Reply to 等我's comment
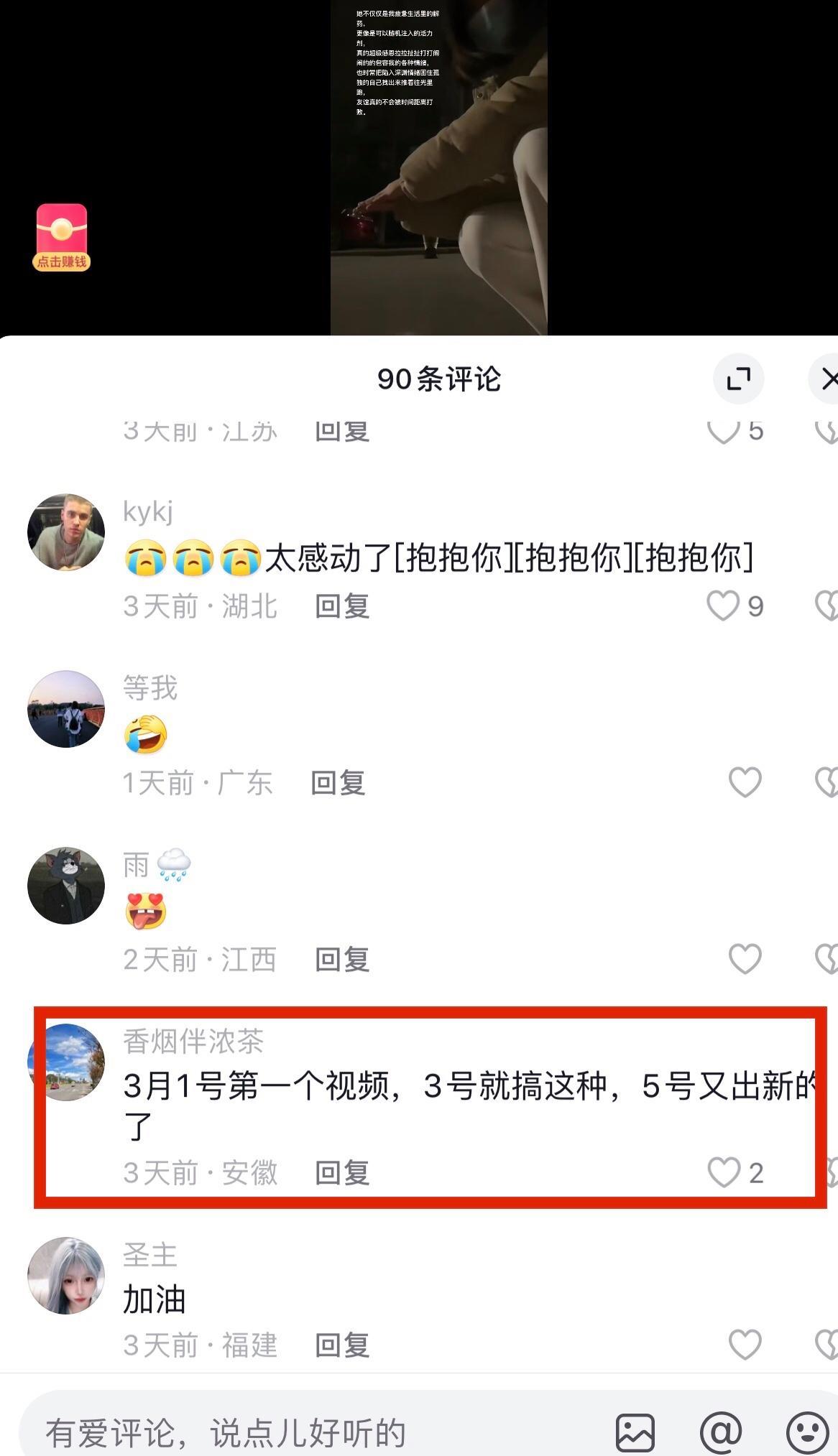 (x=338, y=782)
